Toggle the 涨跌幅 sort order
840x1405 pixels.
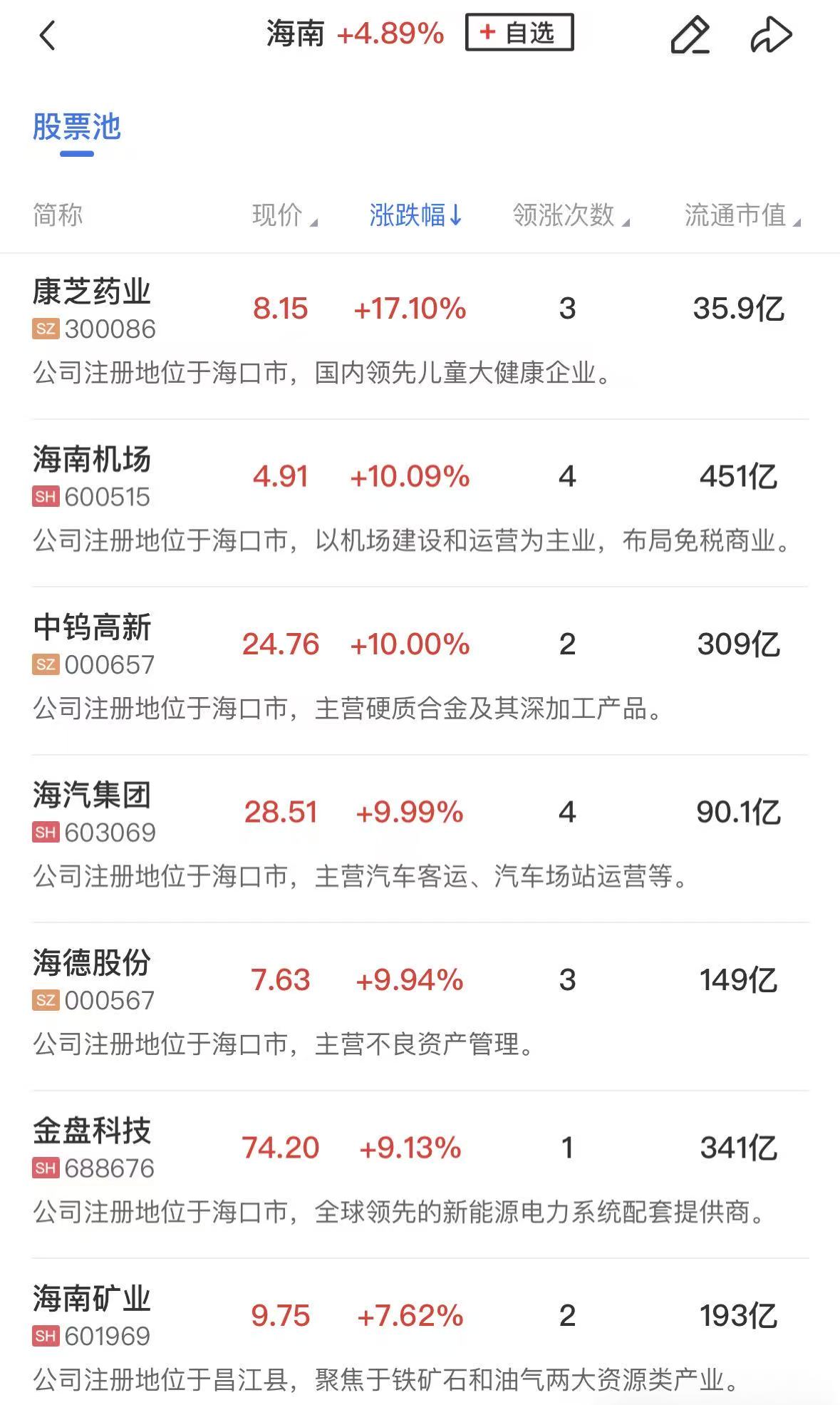click(415, 215)
